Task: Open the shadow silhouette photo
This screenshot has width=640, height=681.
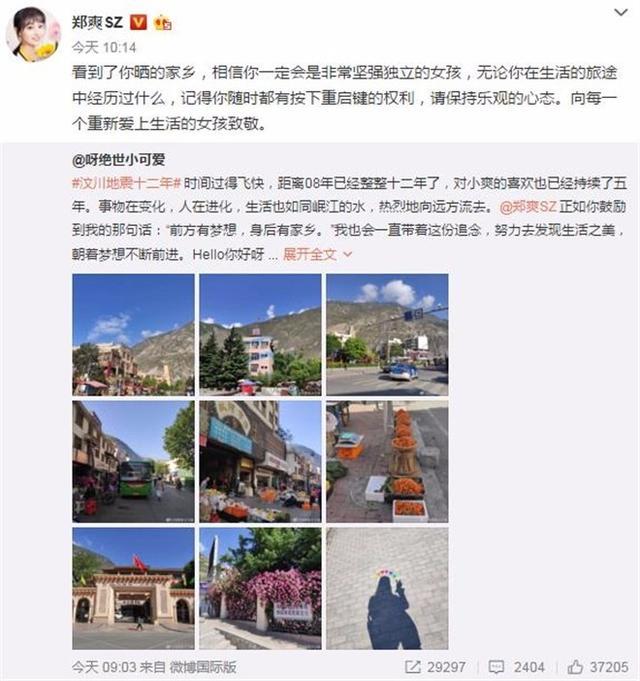Action: 387,588
